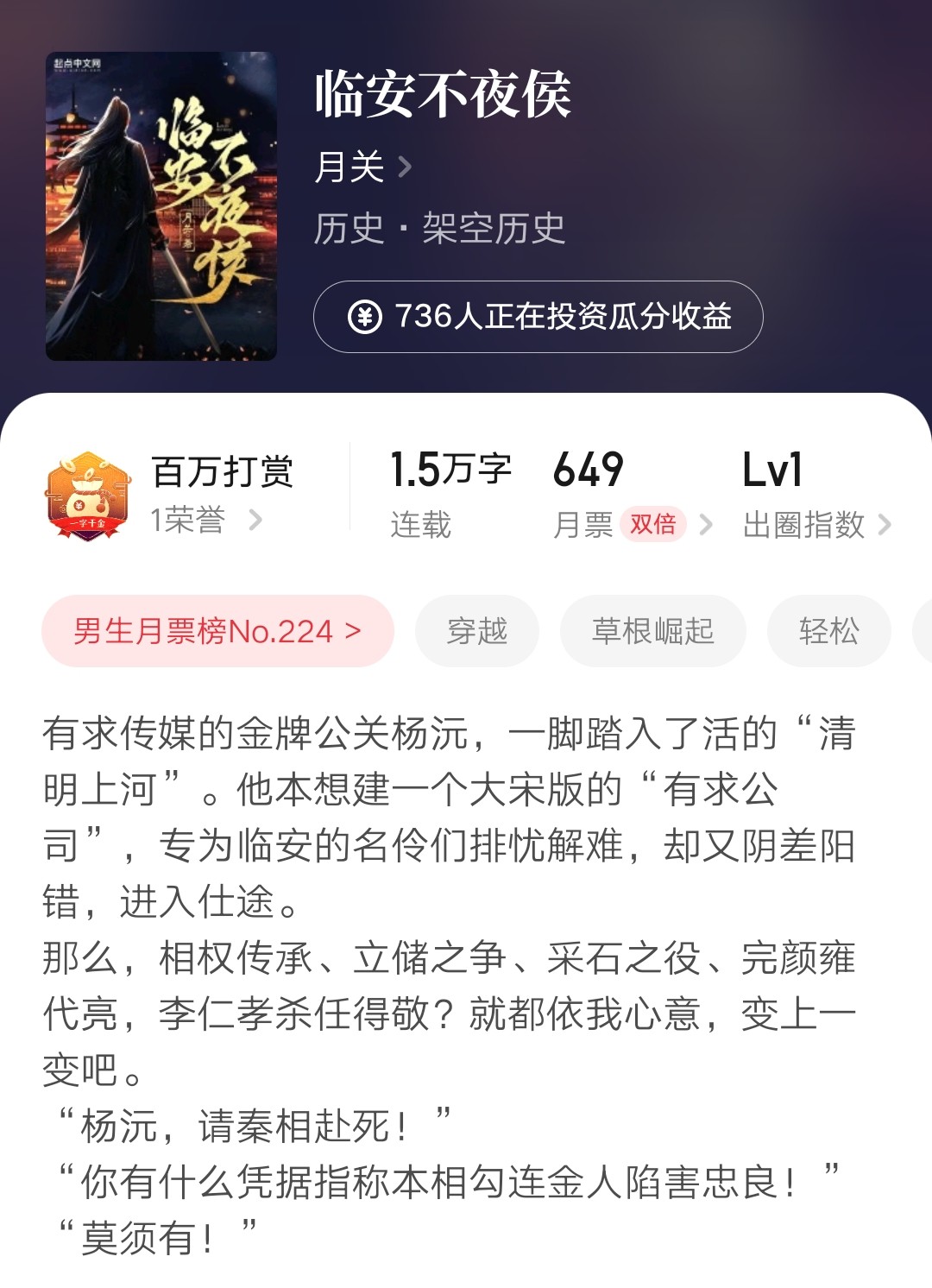
Task: Open the 临安不夜侯 book cover
Action: tap(161, 206)
